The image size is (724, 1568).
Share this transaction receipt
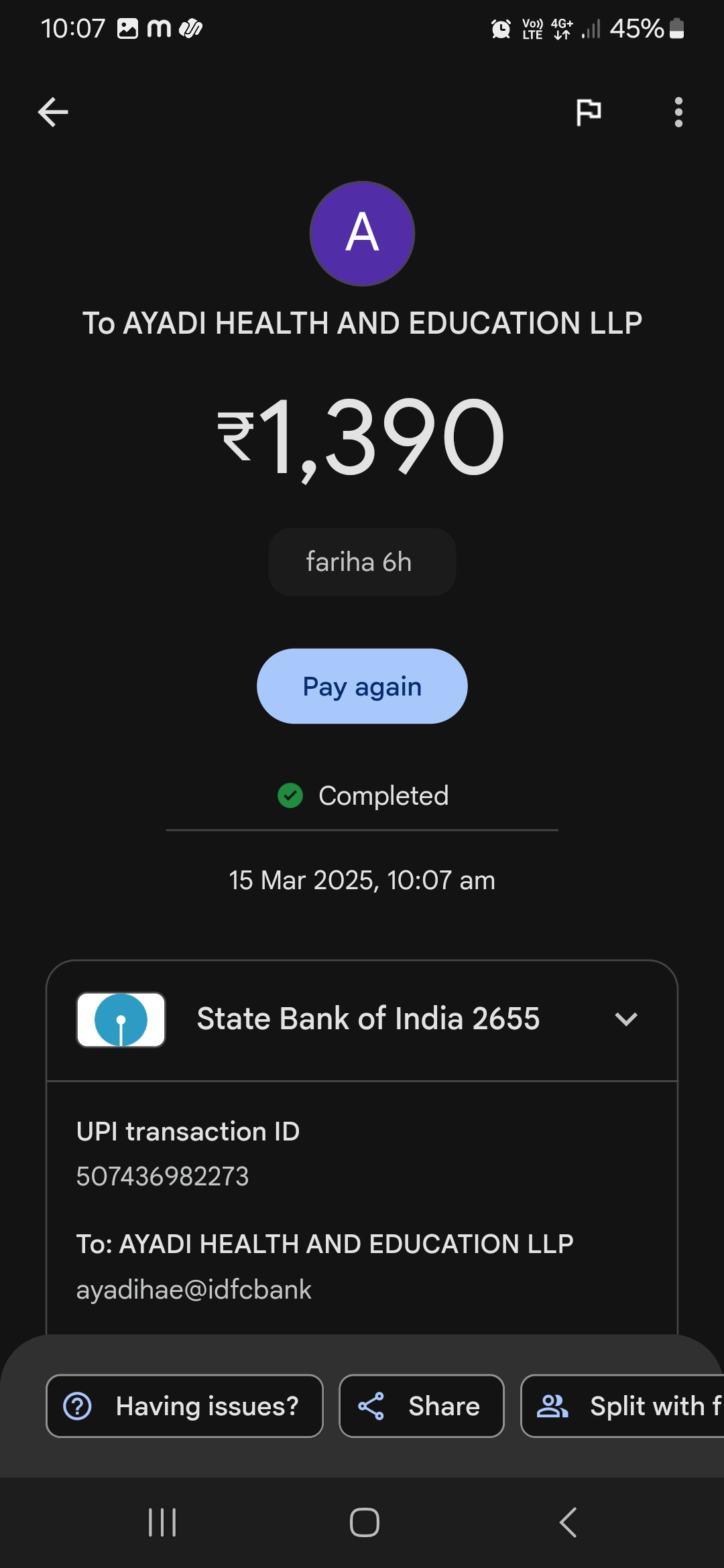(x=421, y=1406)
